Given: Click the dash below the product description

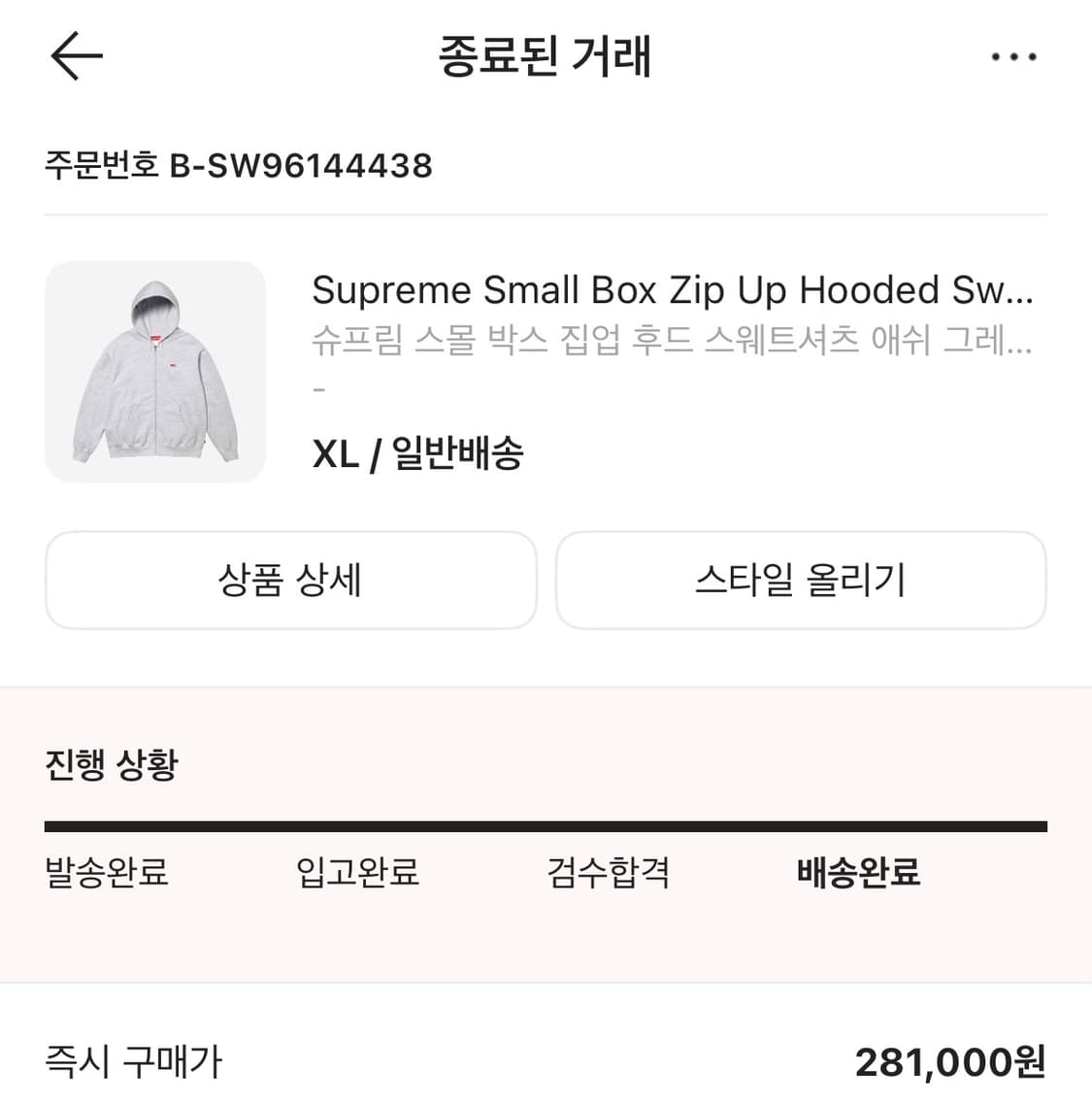Looking at the screenshot, I should (318, 390).
